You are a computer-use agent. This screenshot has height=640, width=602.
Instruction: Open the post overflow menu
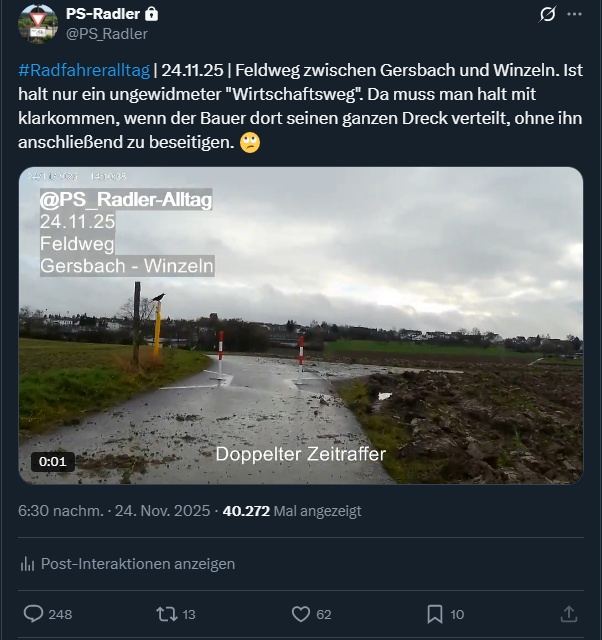pyautogui.click(x=574, y=14)
